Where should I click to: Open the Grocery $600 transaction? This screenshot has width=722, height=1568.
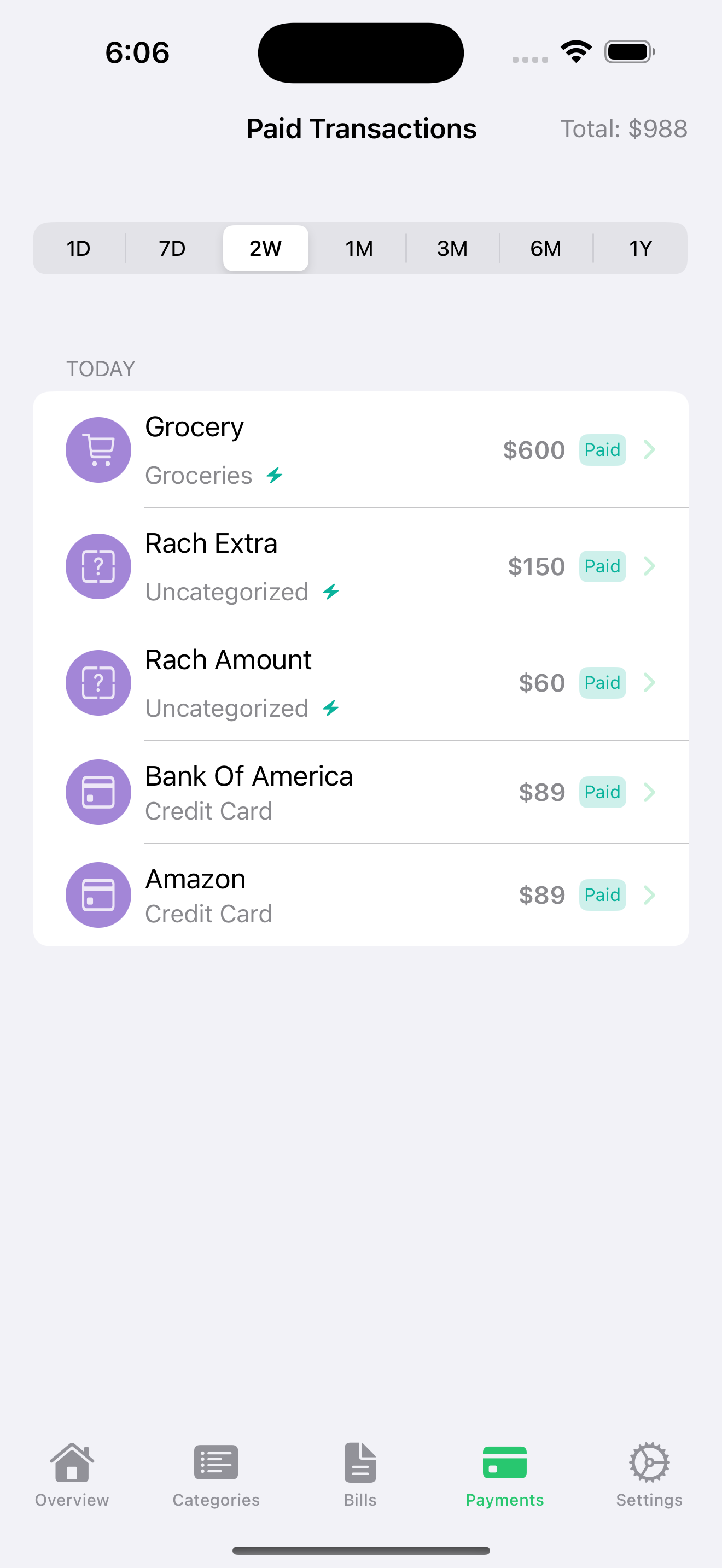point(360,450)
